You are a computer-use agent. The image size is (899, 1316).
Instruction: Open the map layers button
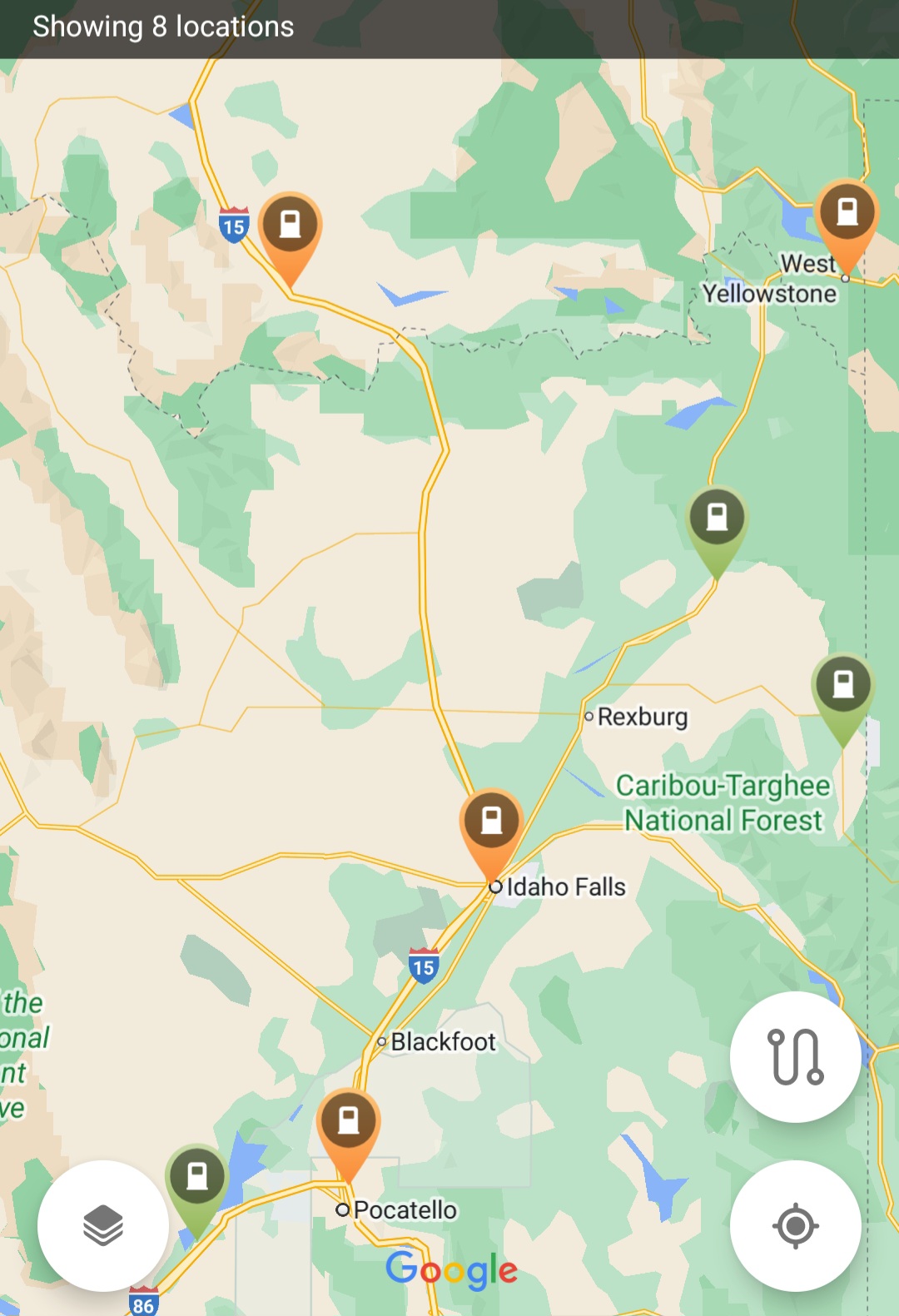(103, 1225)
